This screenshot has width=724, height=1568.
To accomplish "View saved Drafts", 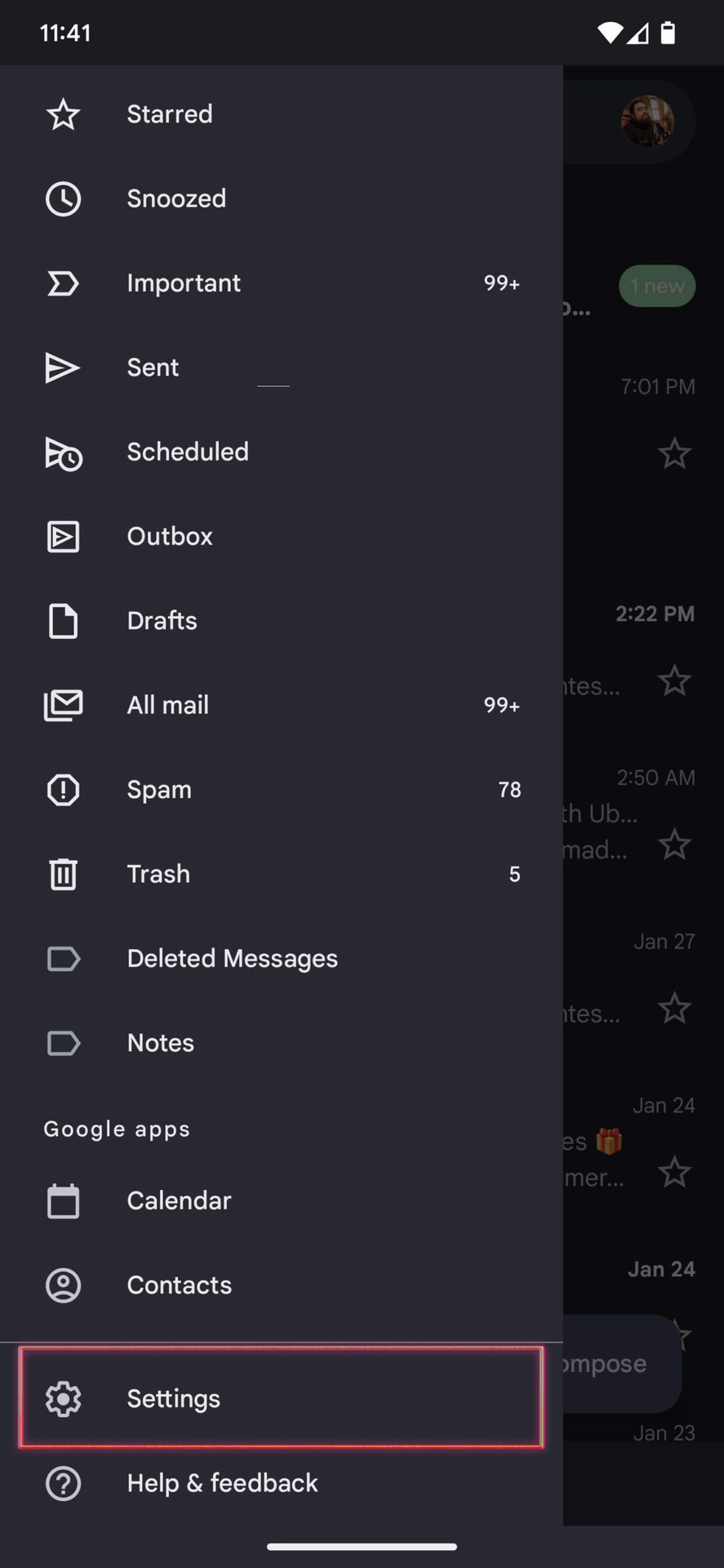I will click(162, 621).
